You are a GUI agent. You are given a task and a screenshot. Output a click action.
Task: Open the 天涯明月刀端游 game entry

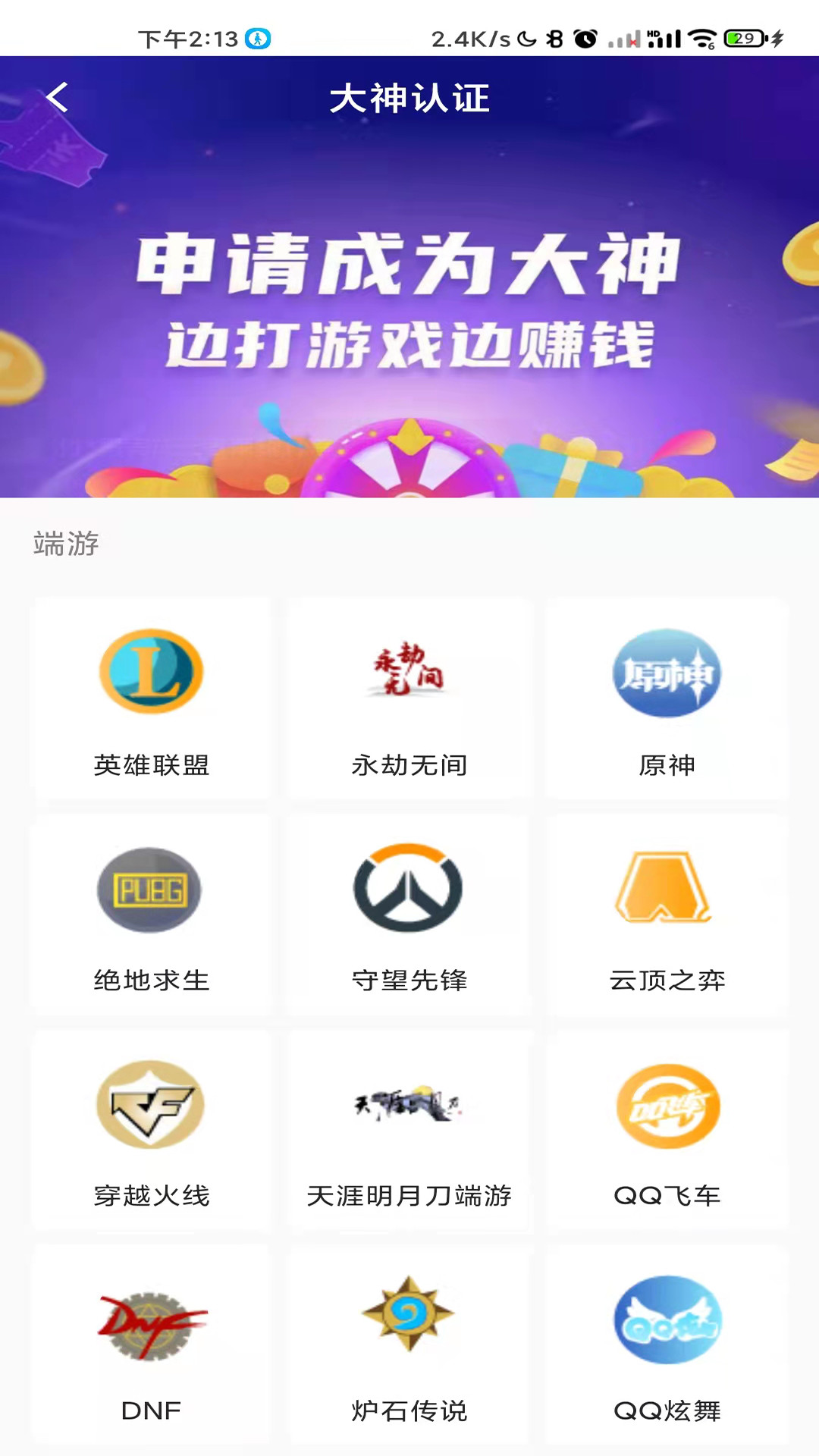click(x=407, y=1106)
